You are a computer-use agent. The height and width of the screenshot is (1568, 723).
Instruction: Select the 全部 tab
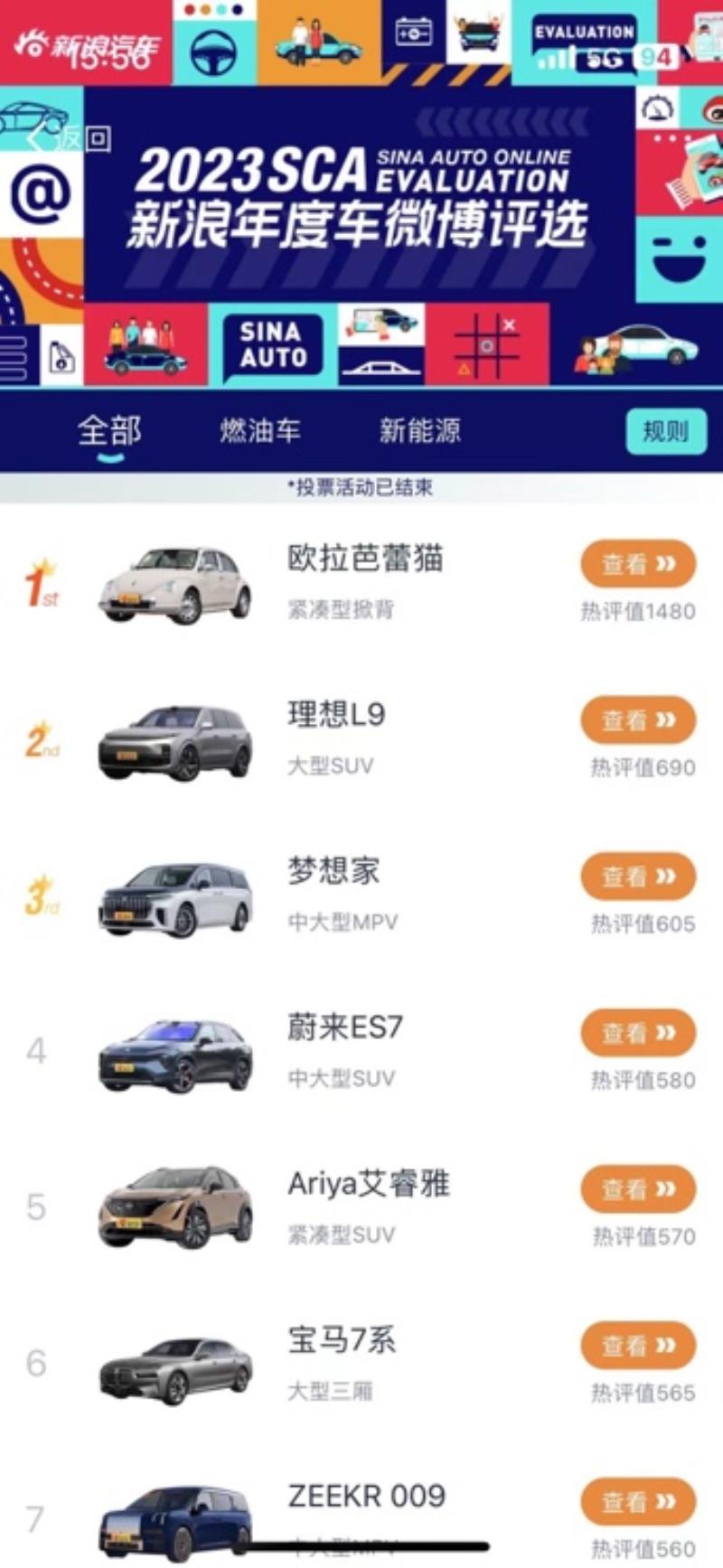coord(109,430)
